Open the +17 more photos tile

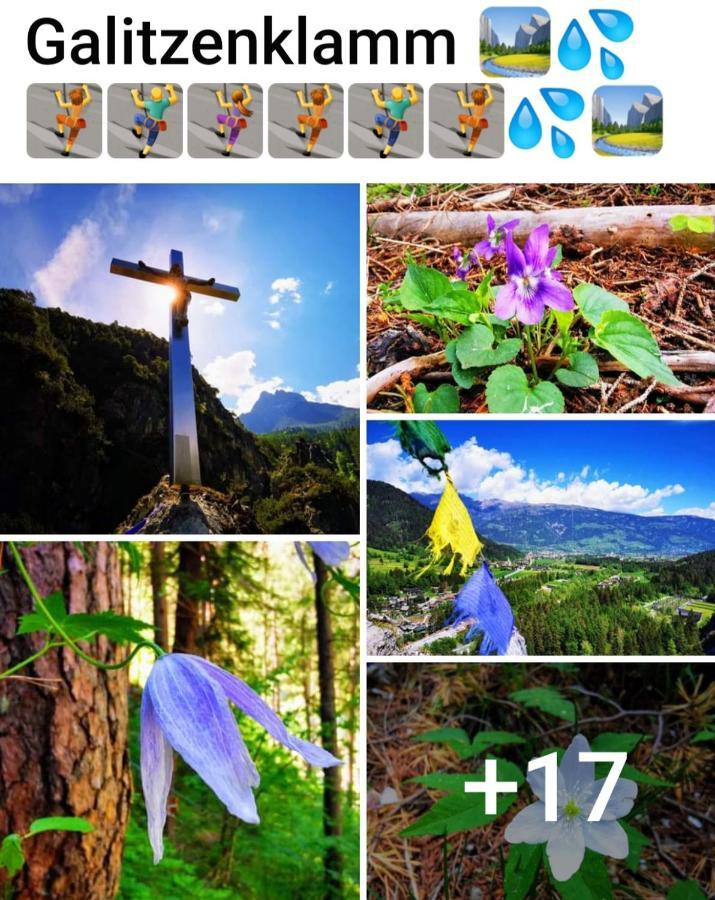click(x=540, y=781)
